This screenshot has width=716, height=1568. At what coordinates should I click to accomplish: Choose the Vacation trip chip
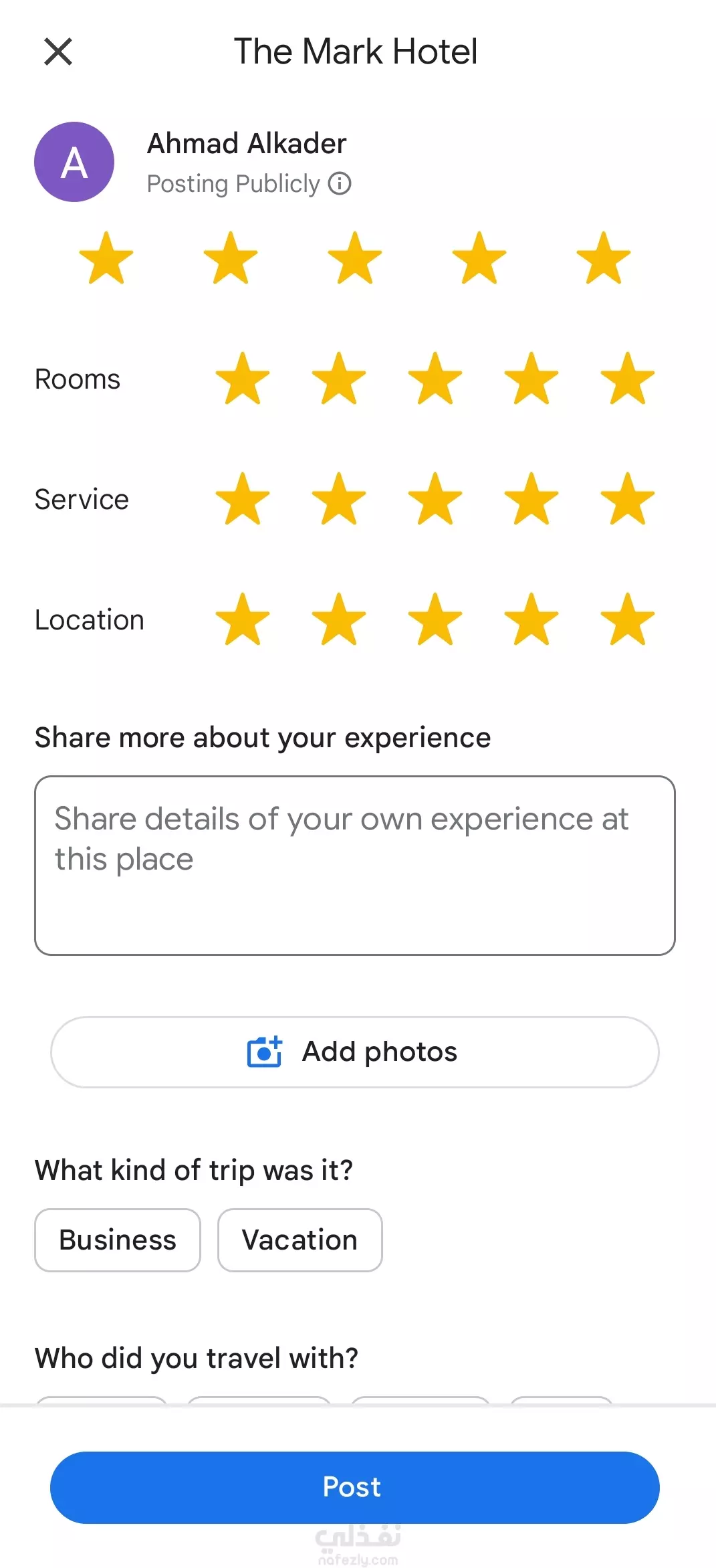[300, 1240]
